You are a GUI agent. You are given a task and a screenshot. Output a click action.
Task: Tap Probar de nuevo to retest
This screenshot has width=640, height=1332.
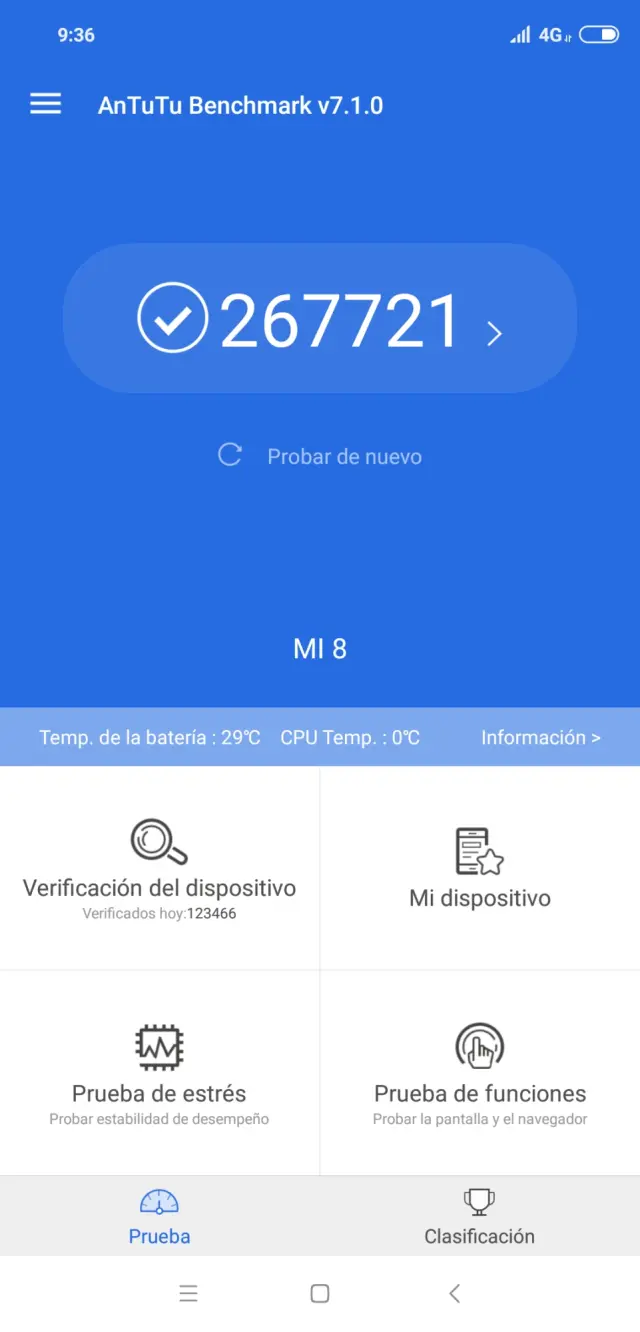click(321, 456)
